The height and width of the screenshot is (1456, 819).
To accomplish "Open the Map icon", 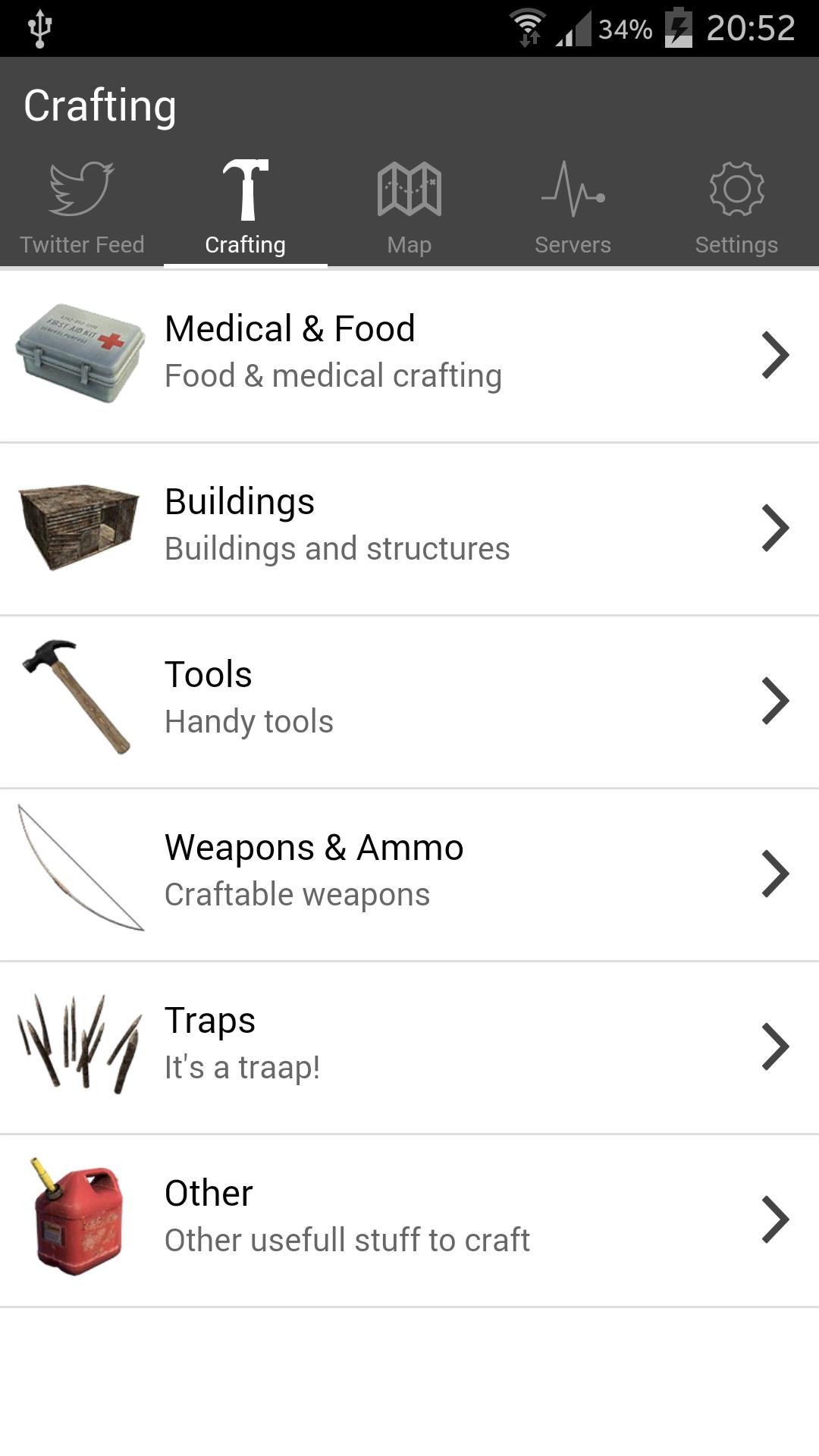I will click(x=409, y=190).
